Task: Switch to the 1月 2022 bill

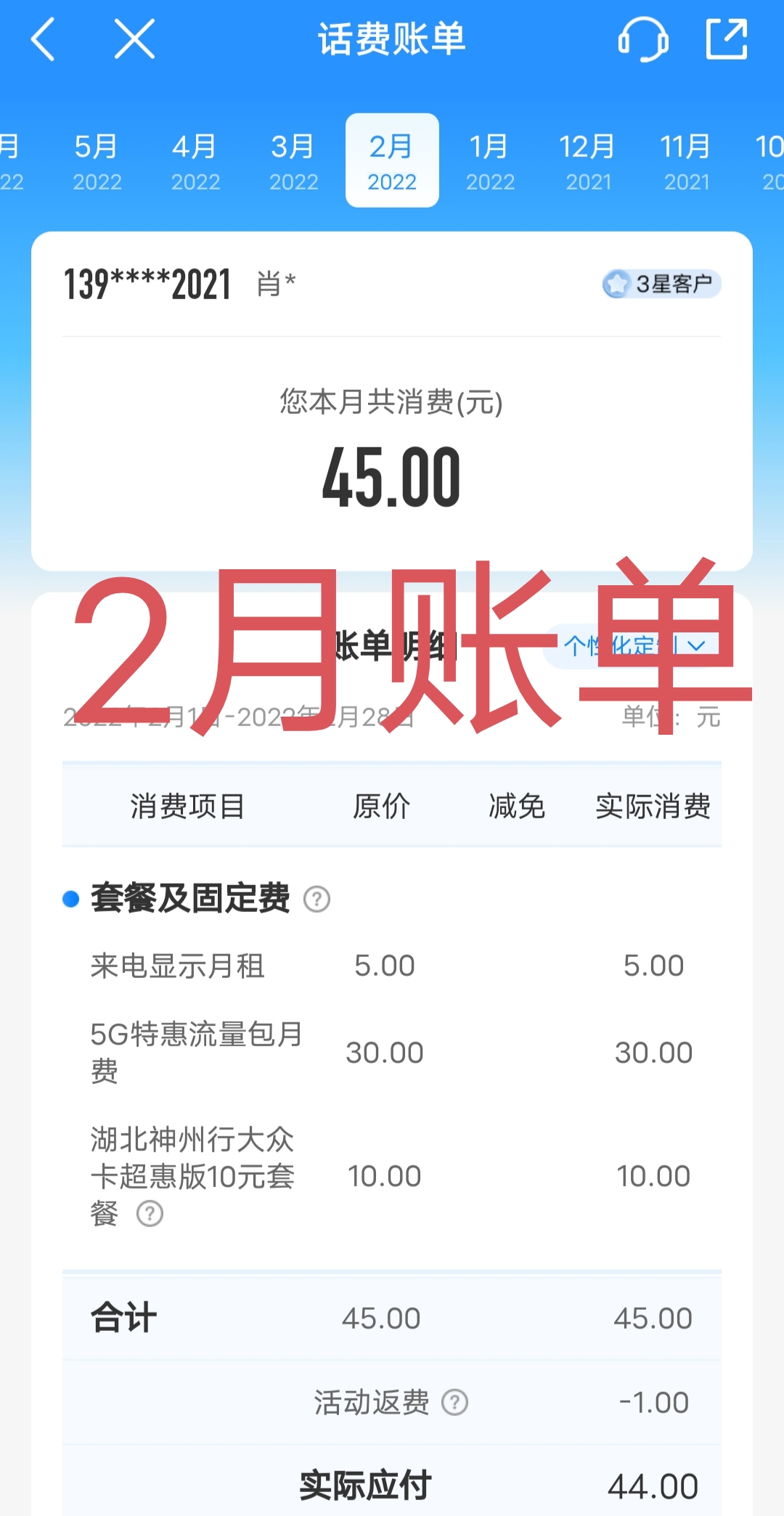Action: 490,161
